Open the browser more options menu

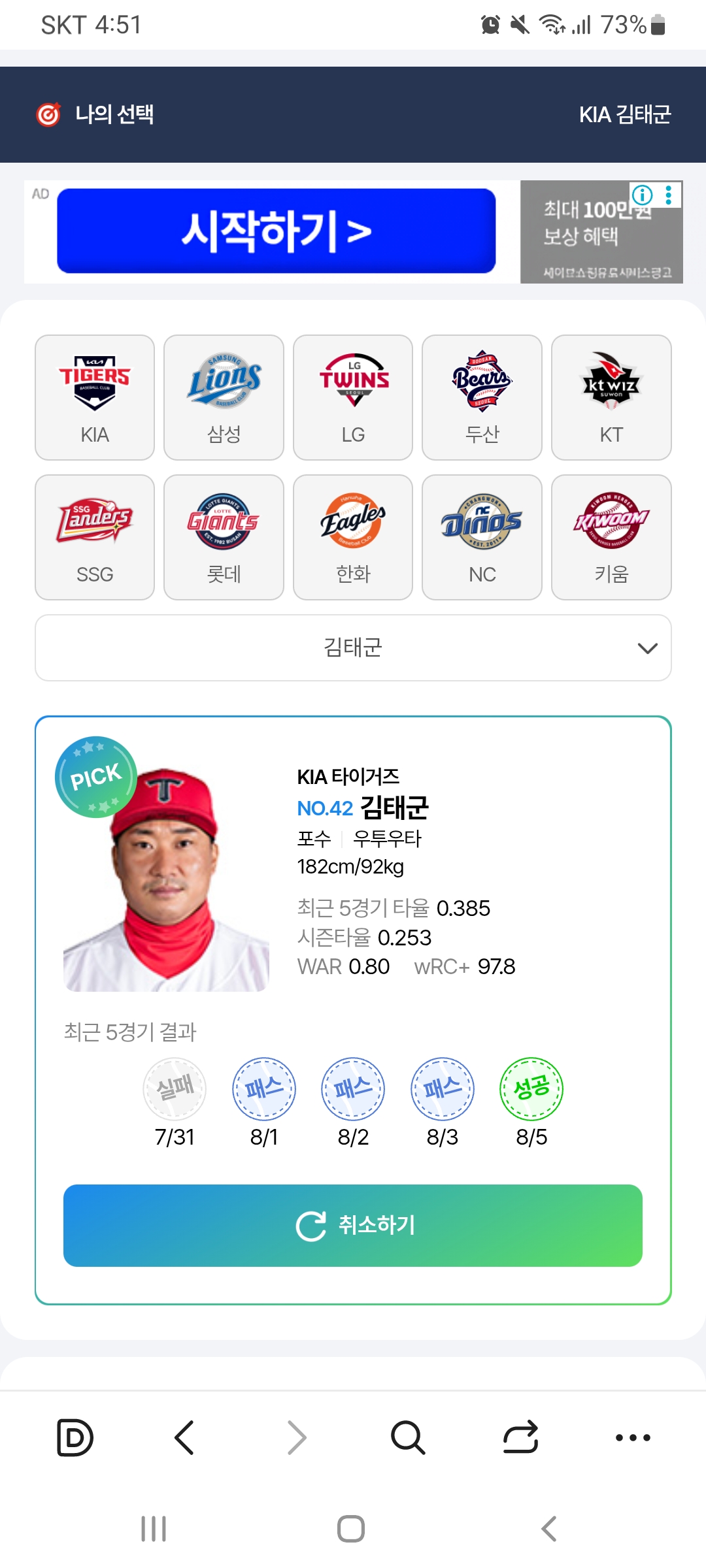coord(633,1437)
